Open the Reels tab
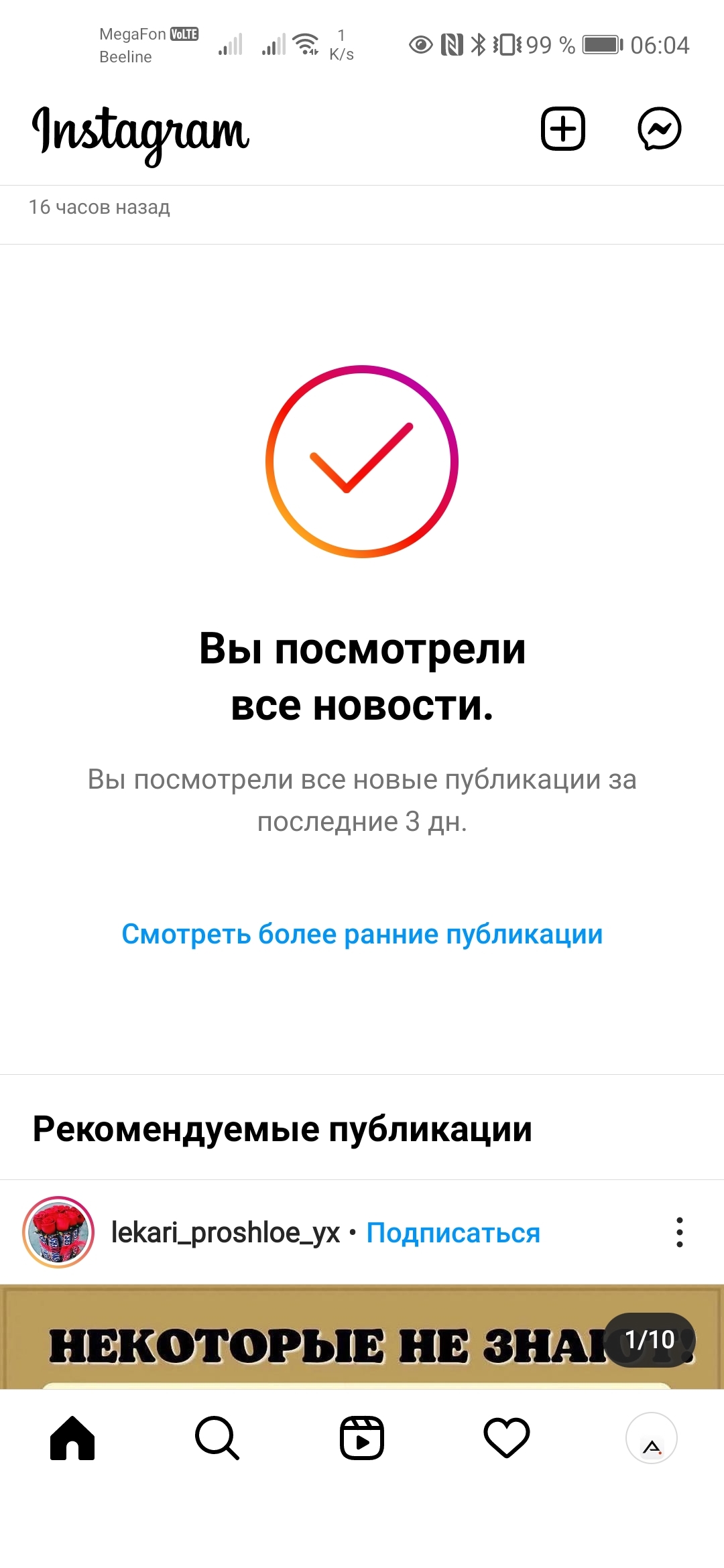The image size is (724, 1568). (x=362, y=1438)
